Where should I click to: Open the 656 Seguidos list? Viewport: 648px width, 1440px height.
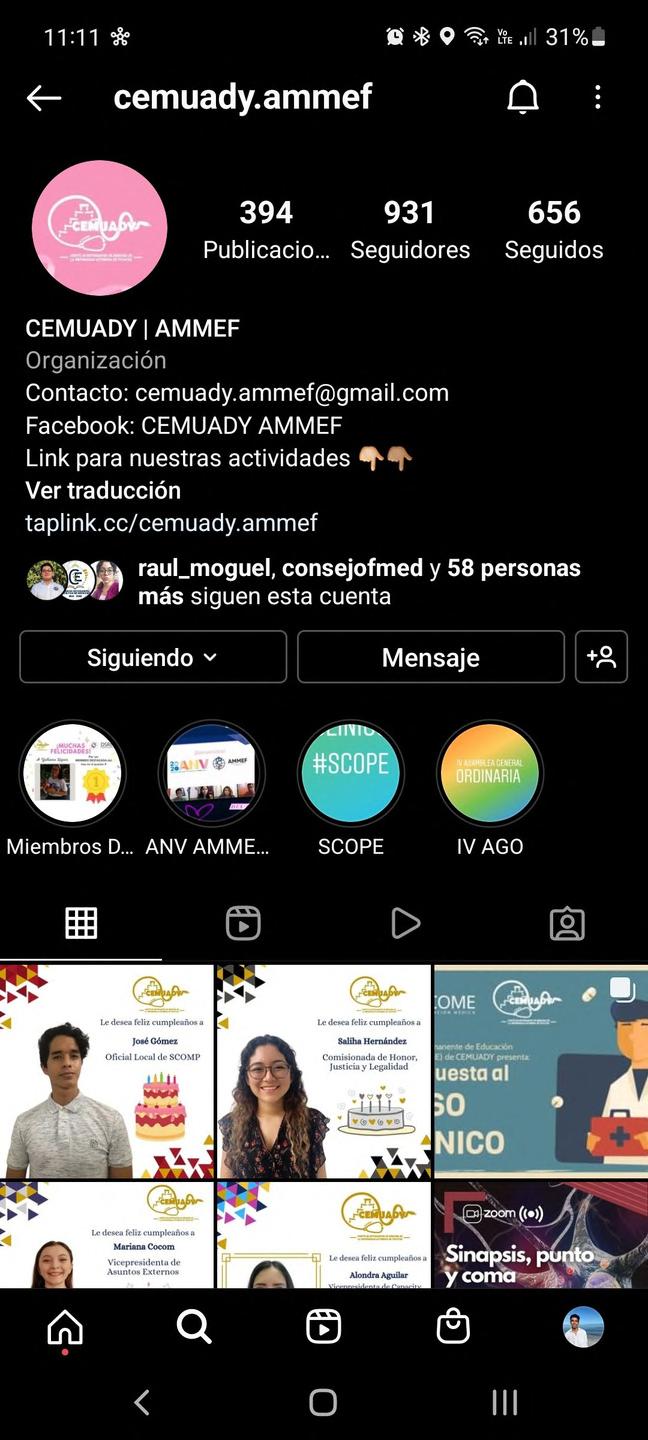554,229
